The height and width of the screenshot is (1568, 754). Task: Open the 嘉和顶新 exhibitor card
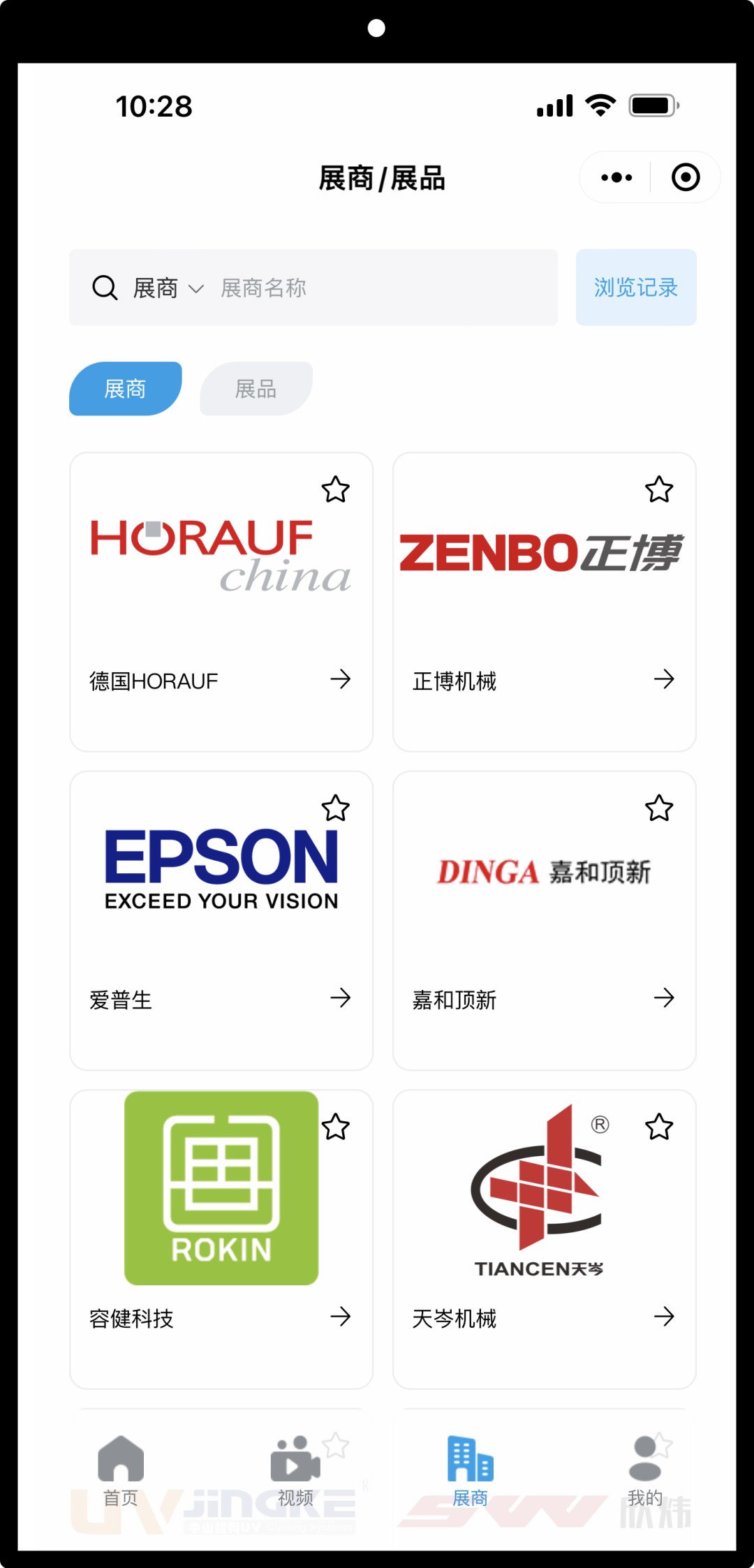(544, 999)
